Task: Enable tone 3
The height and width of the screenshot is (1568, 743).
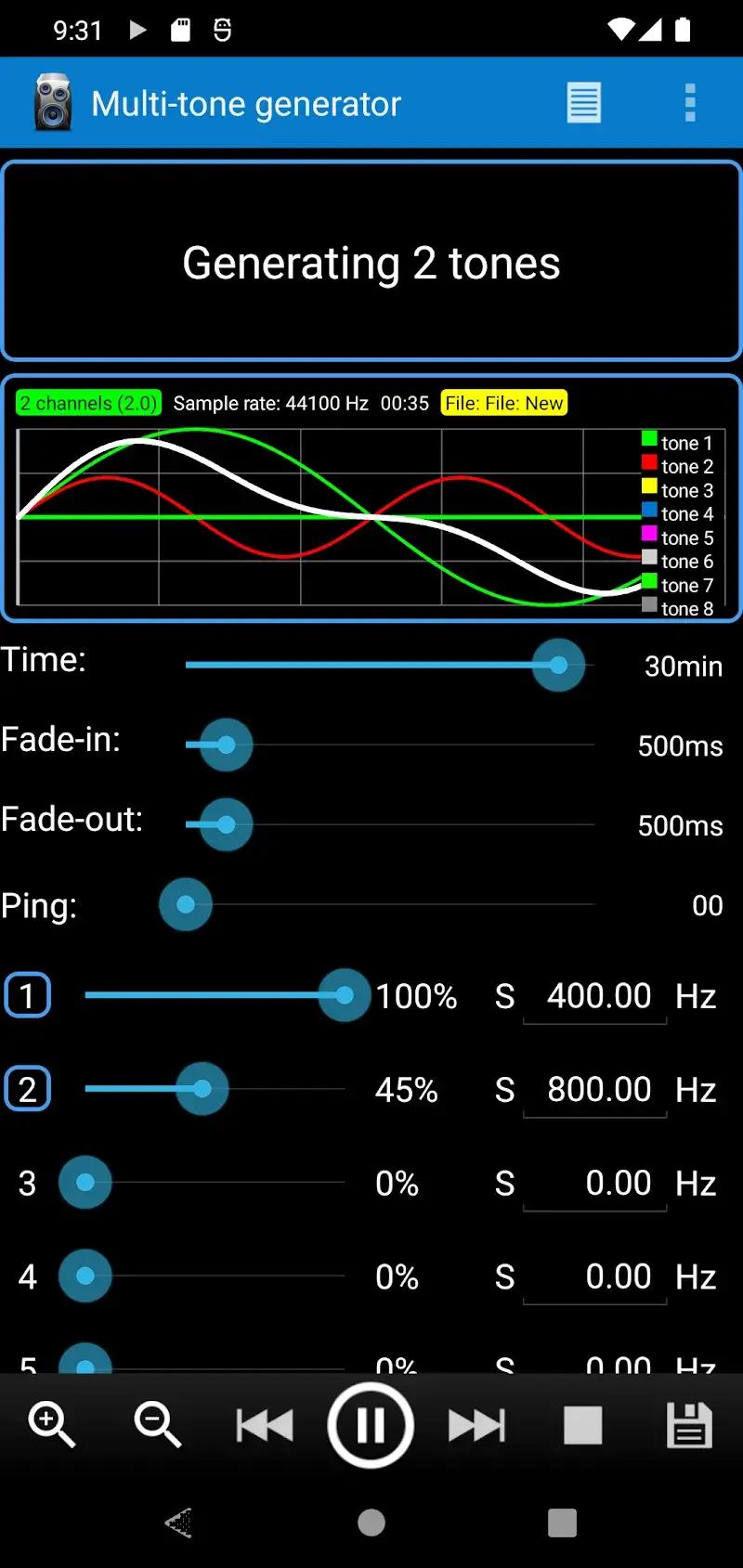Action: (x=27, y=1183)
